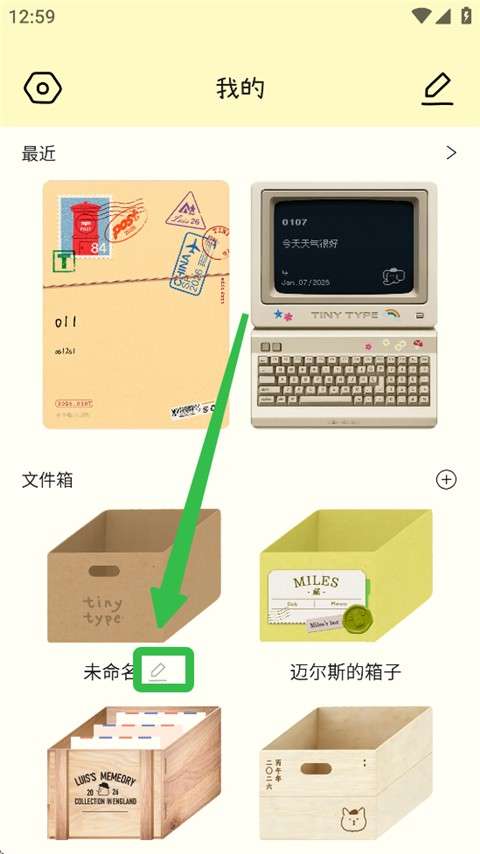This screenshot has height=854, width=480.
Task: Add a new box with the plus icon
Action: tap(446, 479)
